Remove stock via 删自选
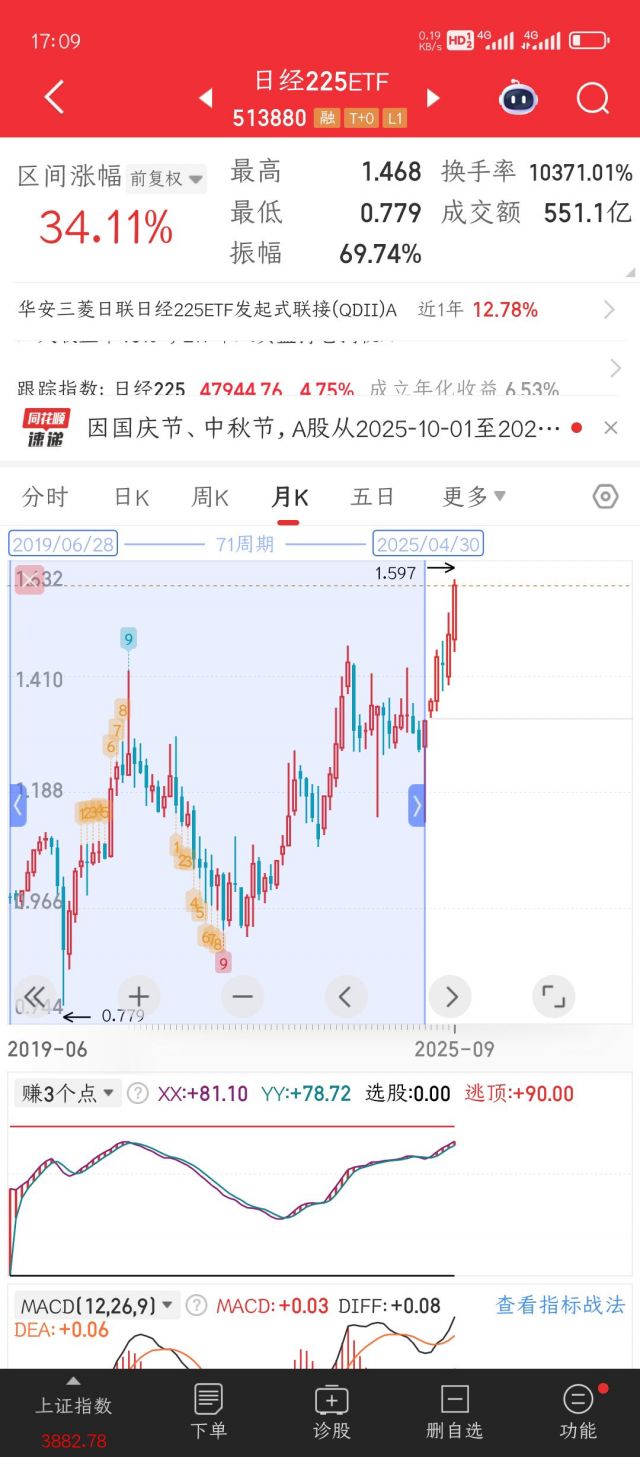The image size is (640, 1457). (x=454, y=1411)
